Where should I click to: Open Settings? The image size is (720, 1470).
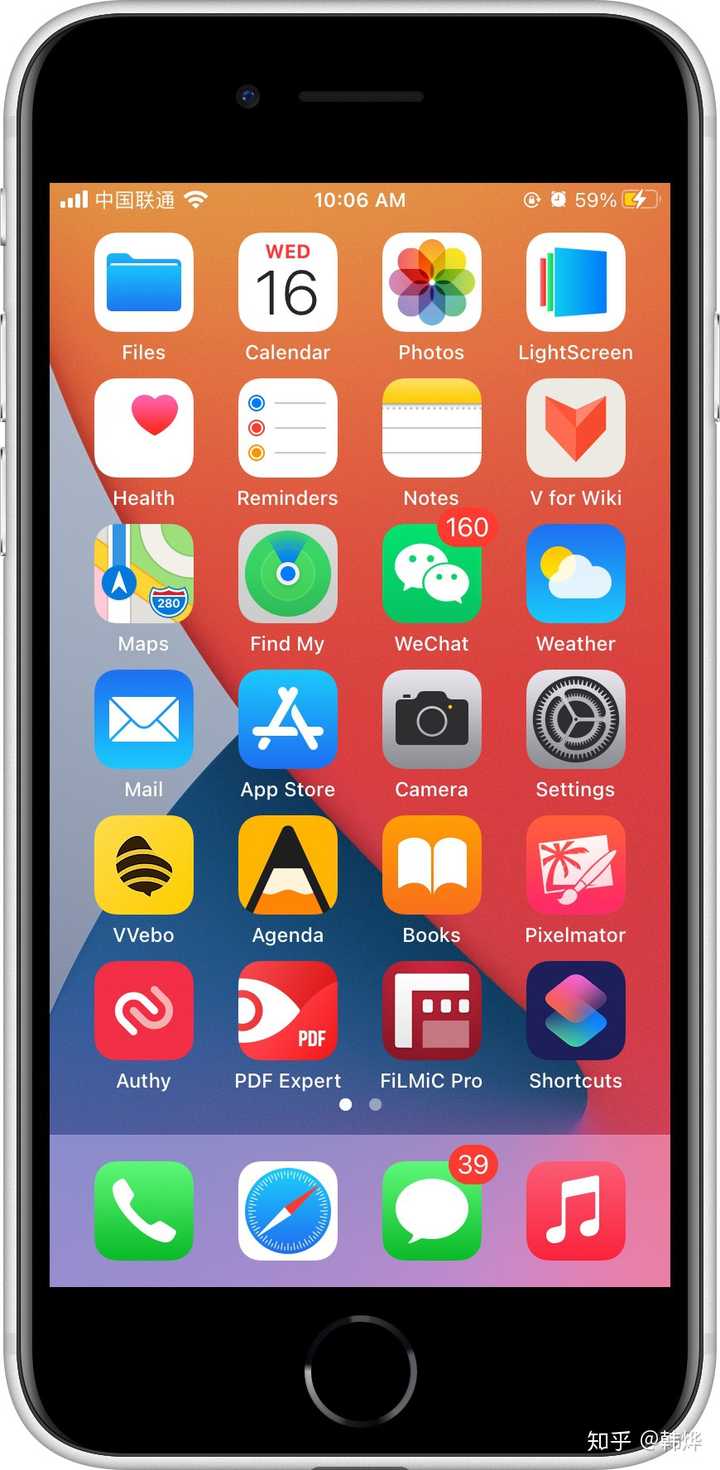tap(576, 720)
